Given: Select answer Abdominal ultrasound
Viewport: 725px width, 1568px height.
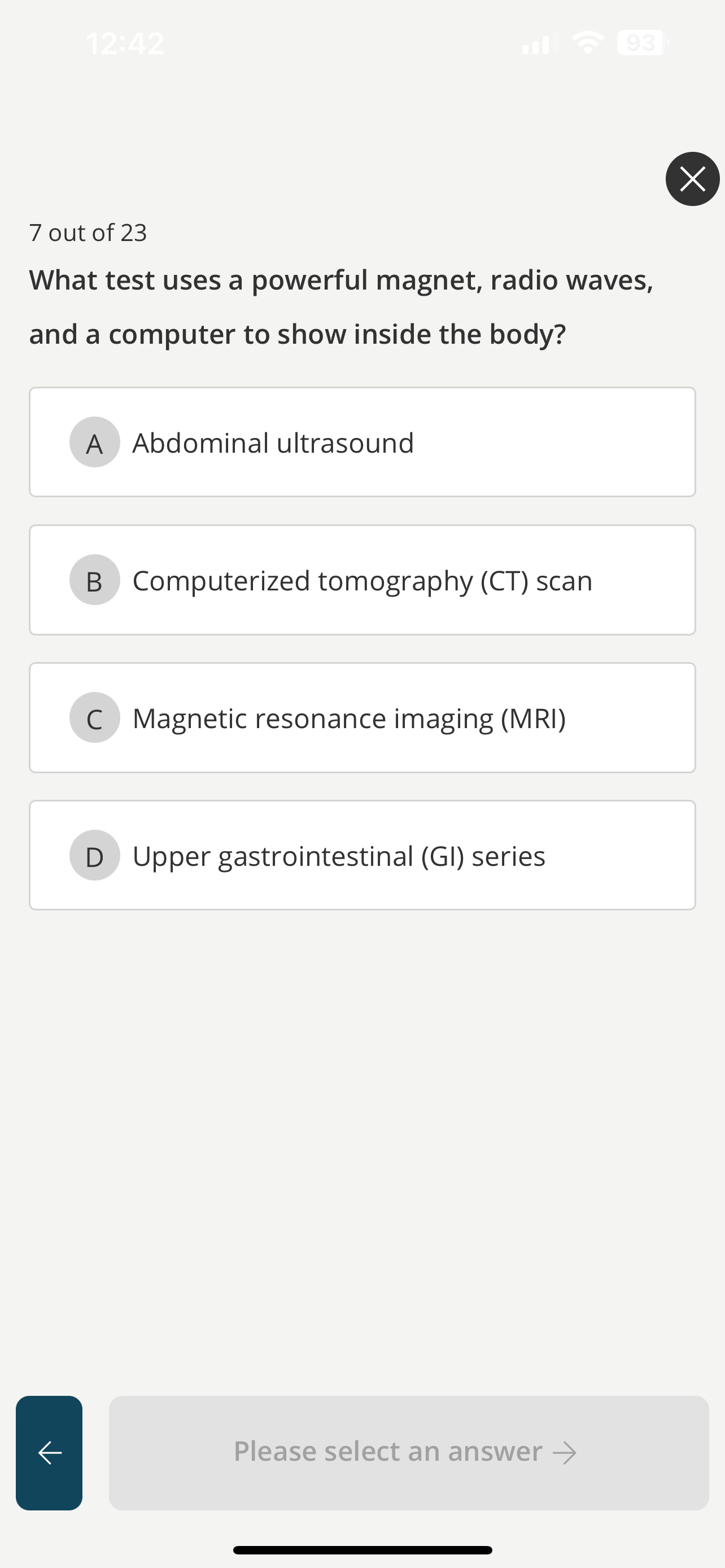Looking at the screenshot, I should (363, 443).
